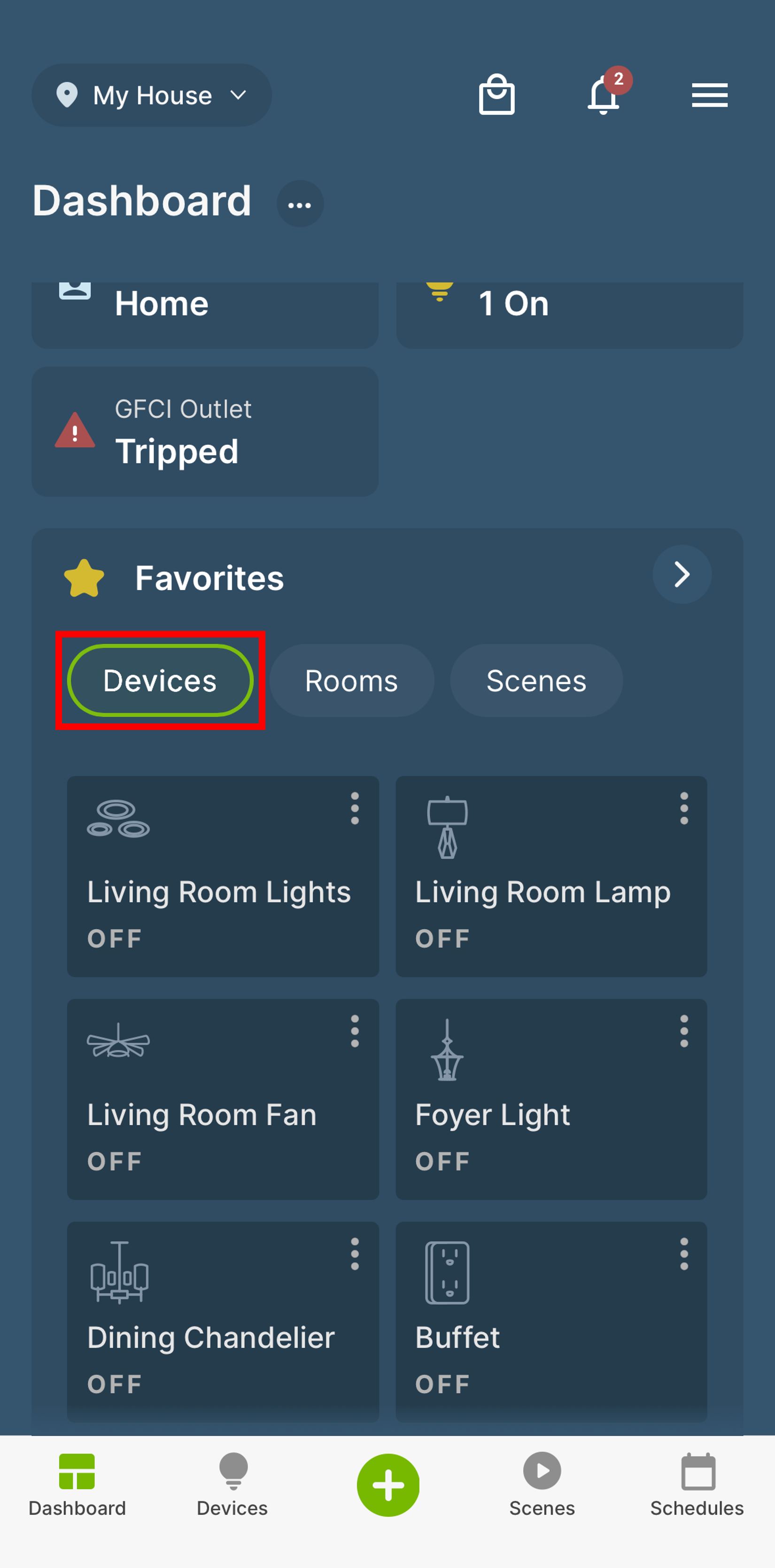Open Dashboard more options button
The image size is (775, 1568).
(x=300, y=204)
